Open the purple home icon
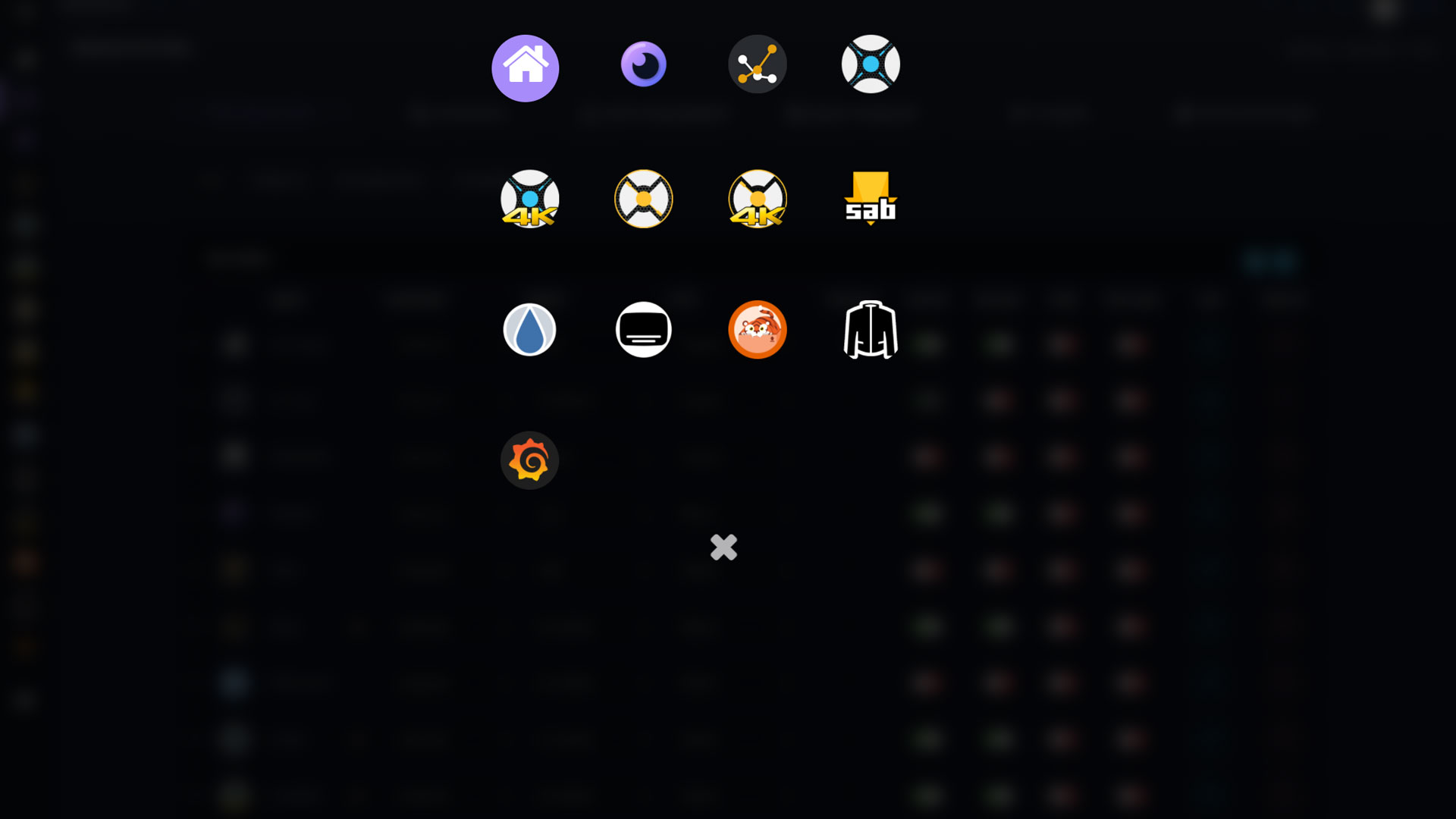Viewport: 1456px width, 819px height. (525, 68)
